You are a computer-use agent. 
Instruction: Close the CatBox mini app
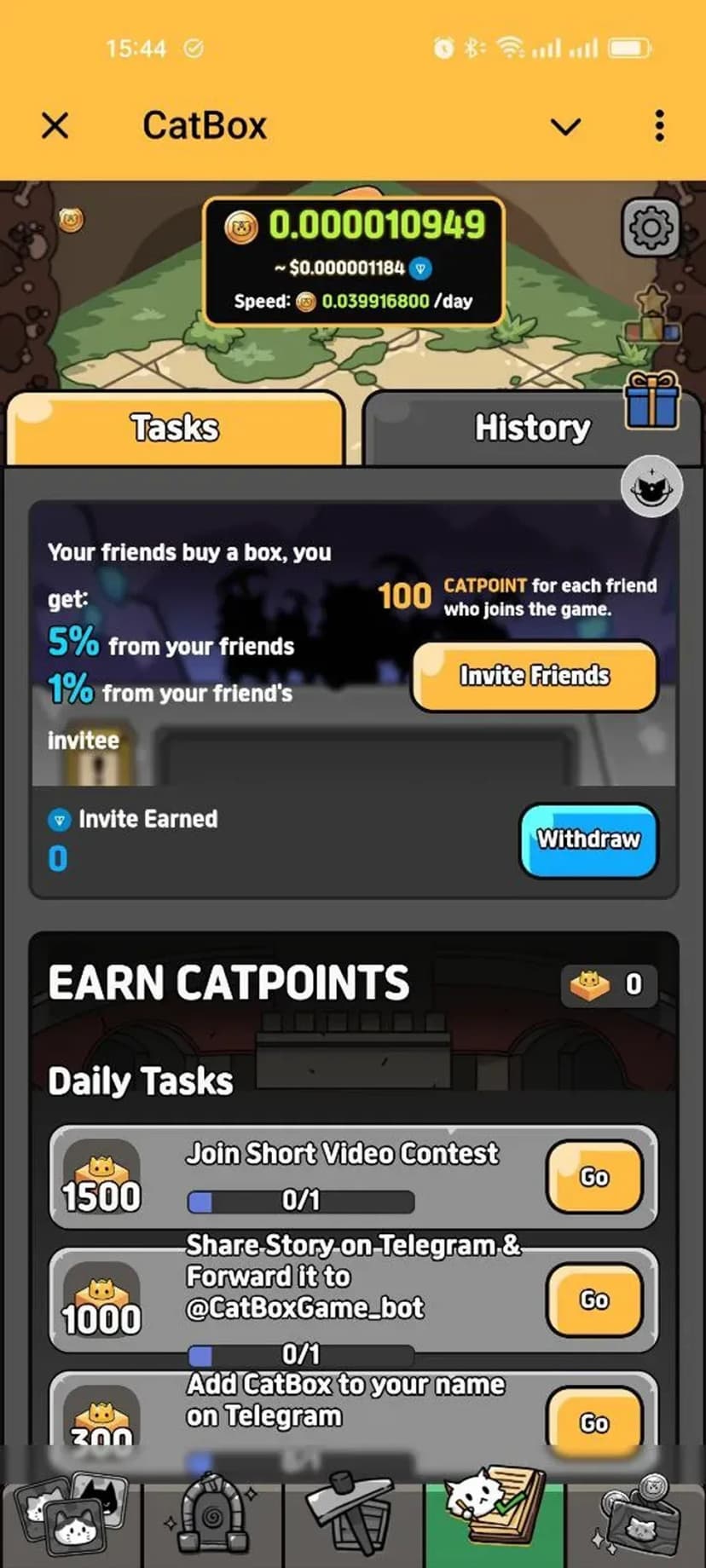tap(55, 126)
